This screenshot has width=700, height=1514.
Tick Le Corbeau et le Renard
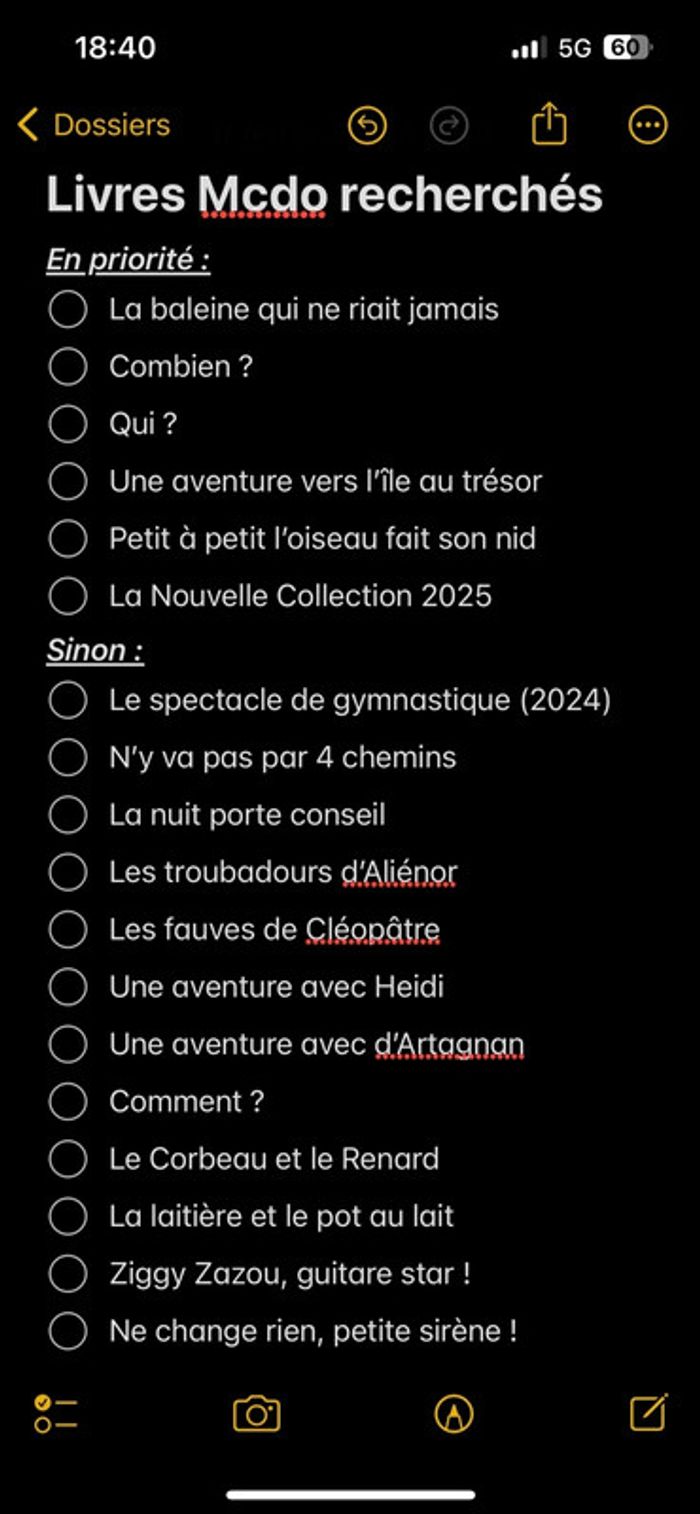pos(68,1159)
